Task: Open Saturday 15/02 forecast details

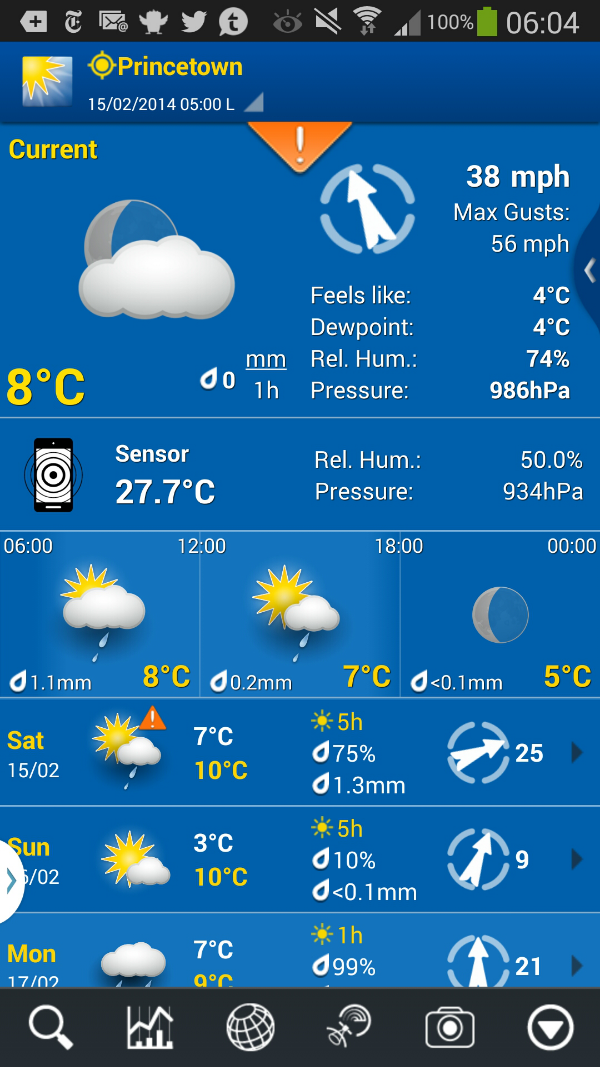Action: (x=300, y=753)
